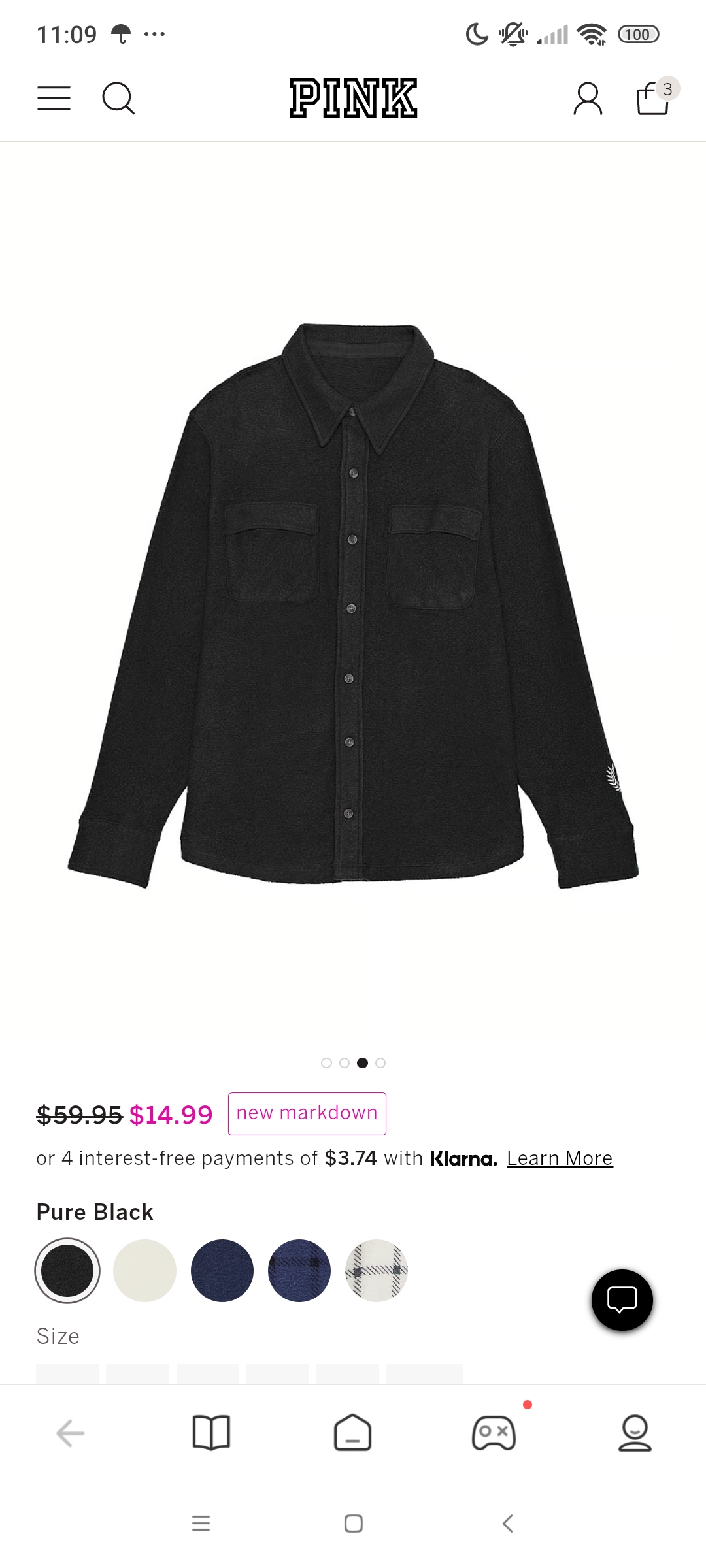Go back with the browser back arrow
This screenshot has height=1568, width=706.
71,1433
